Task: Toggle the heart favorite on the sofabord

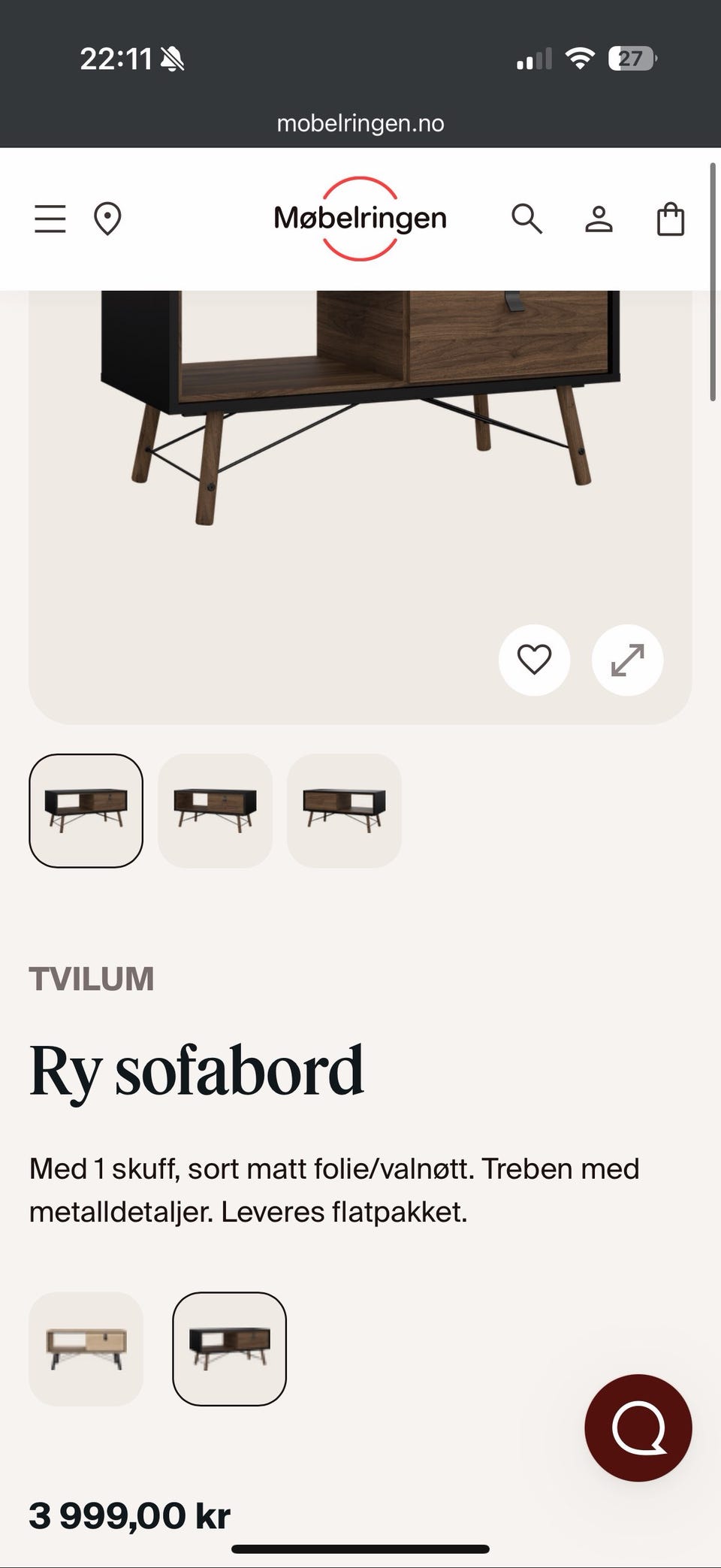Action: point(535,660)
